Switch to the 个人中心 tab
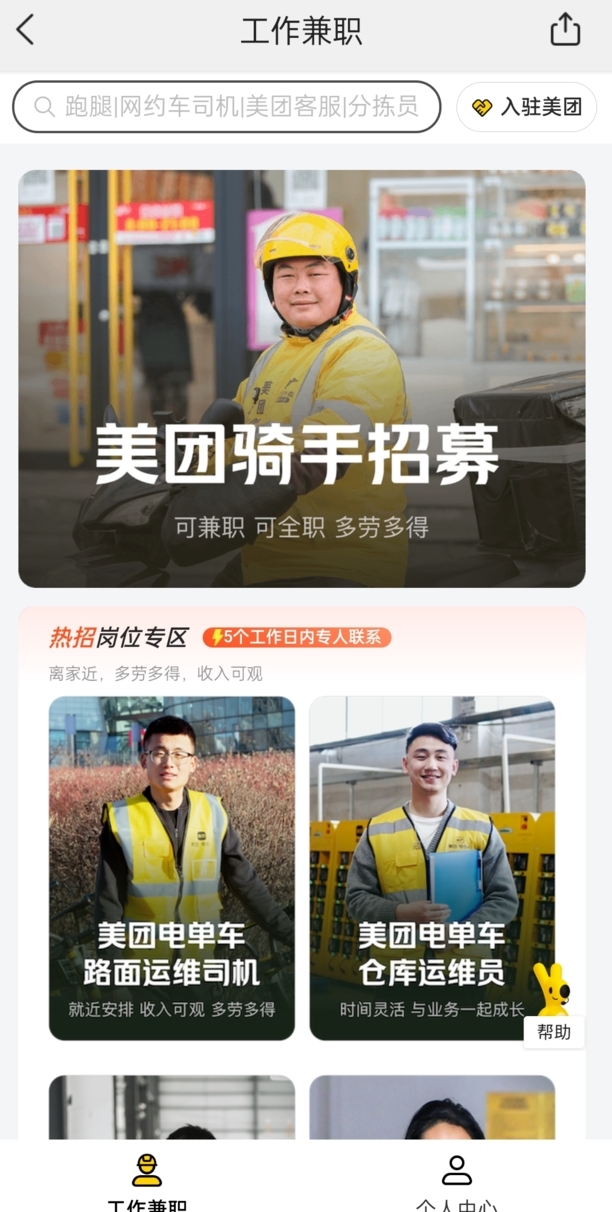 (457, 1180)
